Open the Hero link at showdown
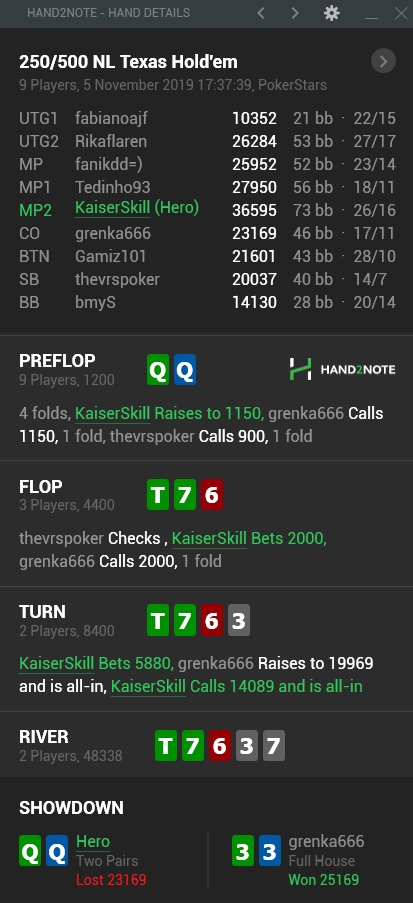 pyautogui.click(x=93, y=842)
